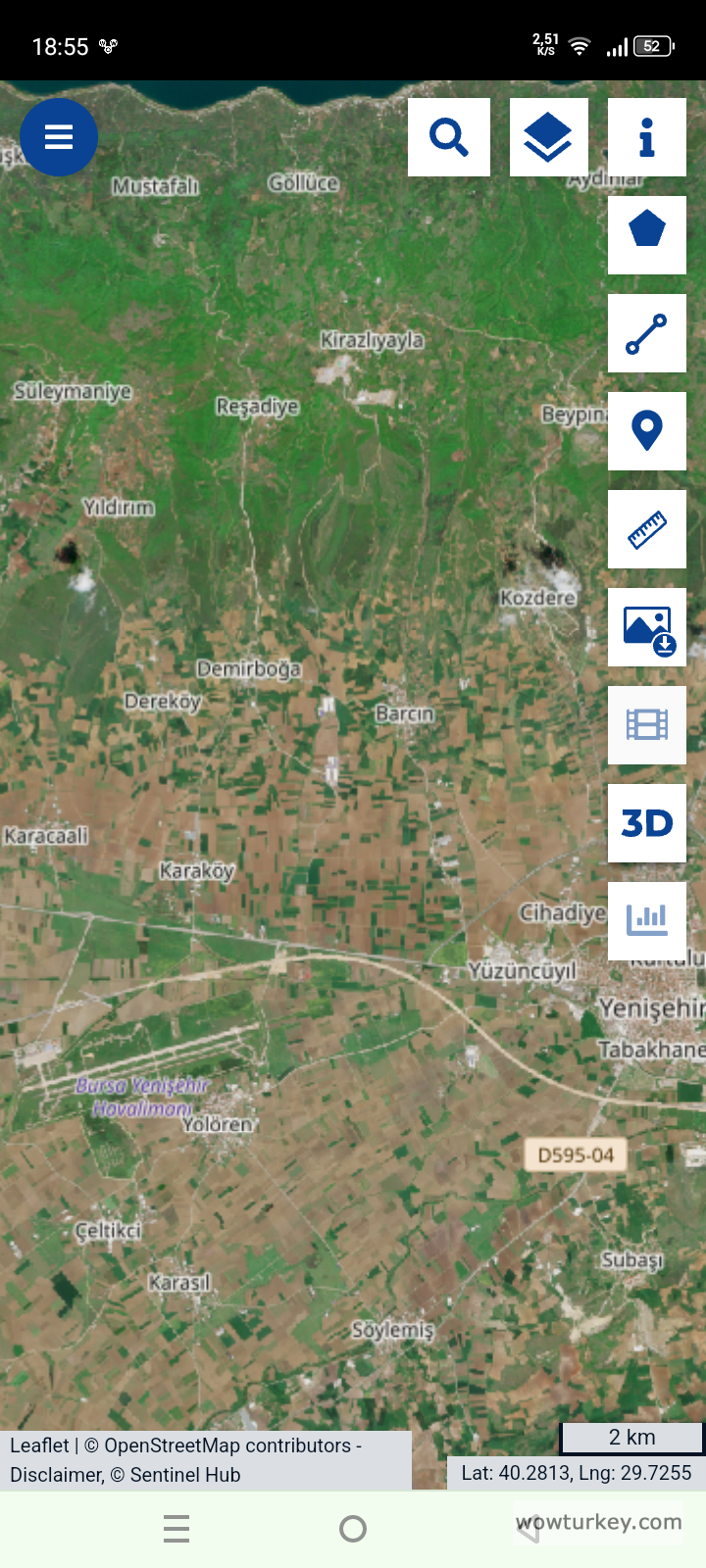Open the film strip tool

click(646, 725)
